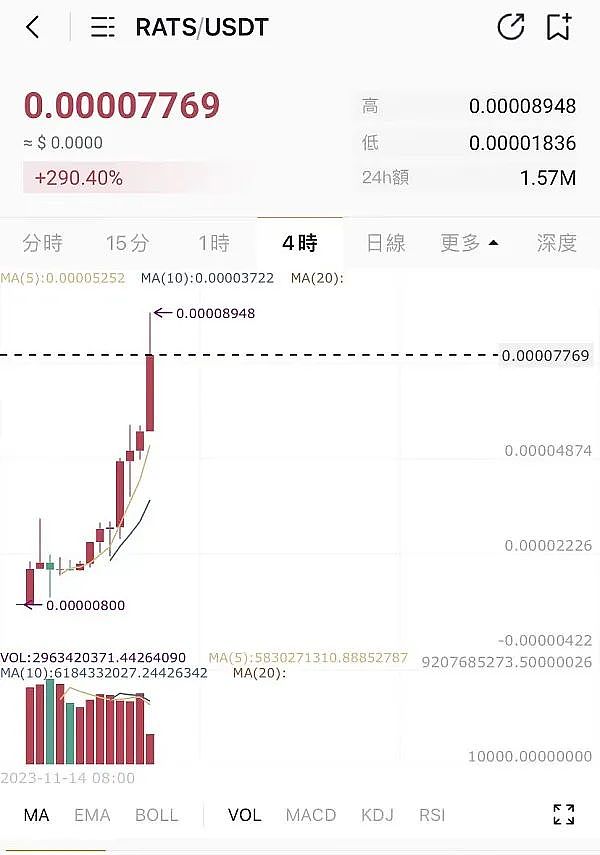The image size is (600, 855).
Task: Select the 1時 interval
Action: pyautogui.click(x=213, y=243)
